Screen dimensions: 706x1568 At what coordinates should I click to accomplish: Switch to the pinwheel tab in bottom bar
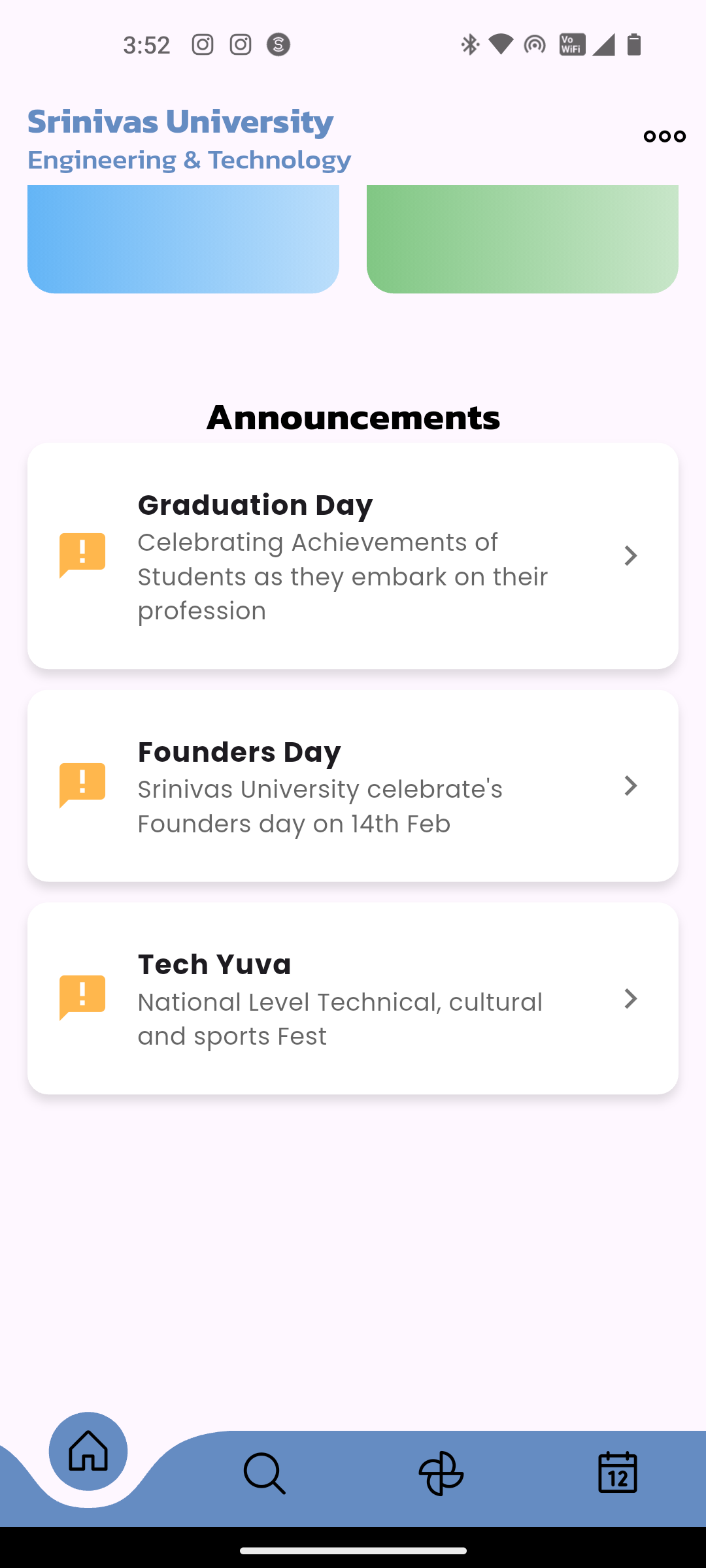[x=441, y=1473]
